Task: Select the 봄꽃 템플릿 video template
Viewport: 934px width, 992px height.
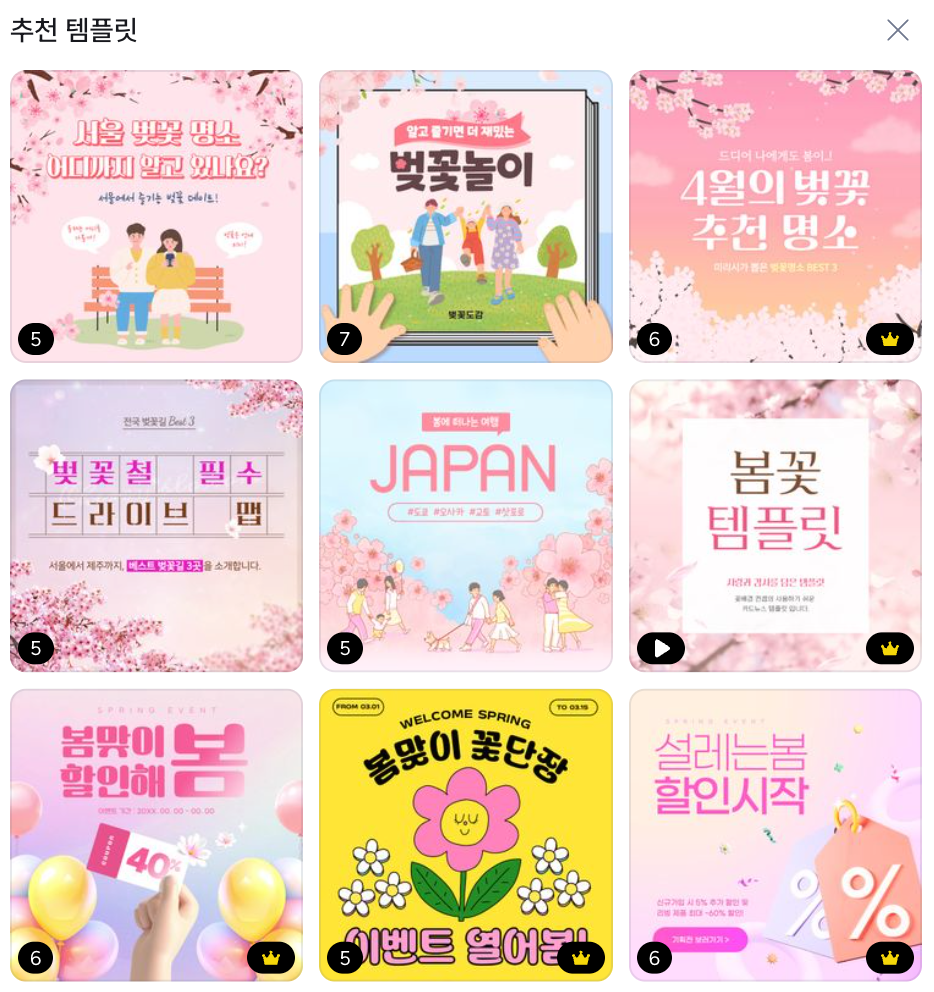Action: (775, 525)
